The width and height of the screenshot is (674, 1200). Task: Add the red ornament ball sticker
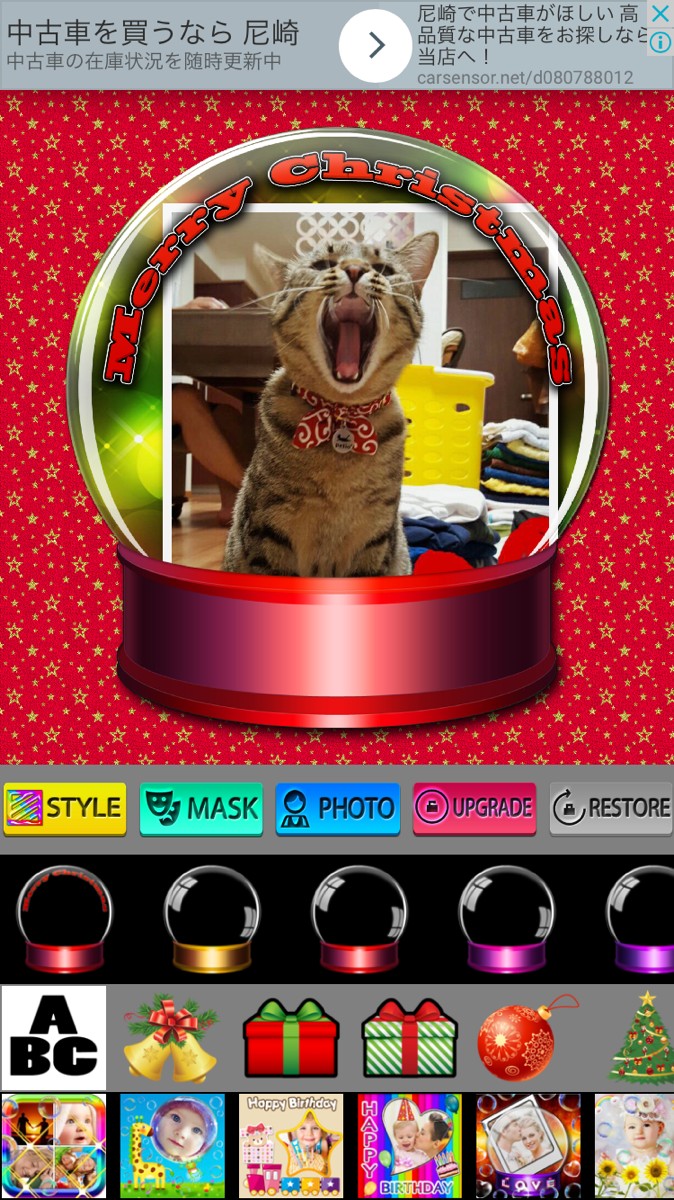click(527, 1039)
